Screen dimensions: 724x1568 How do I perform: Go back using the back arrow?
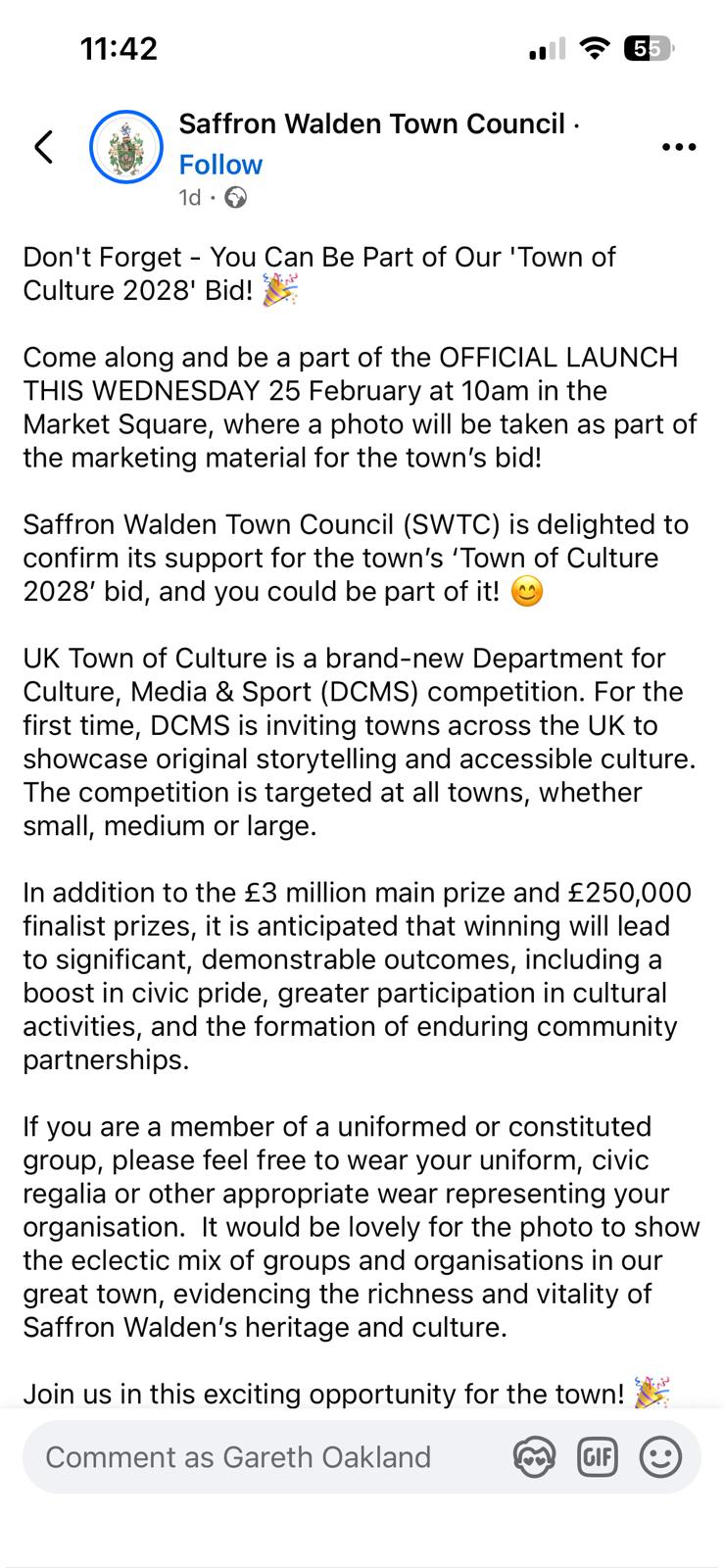click(43, 147)
